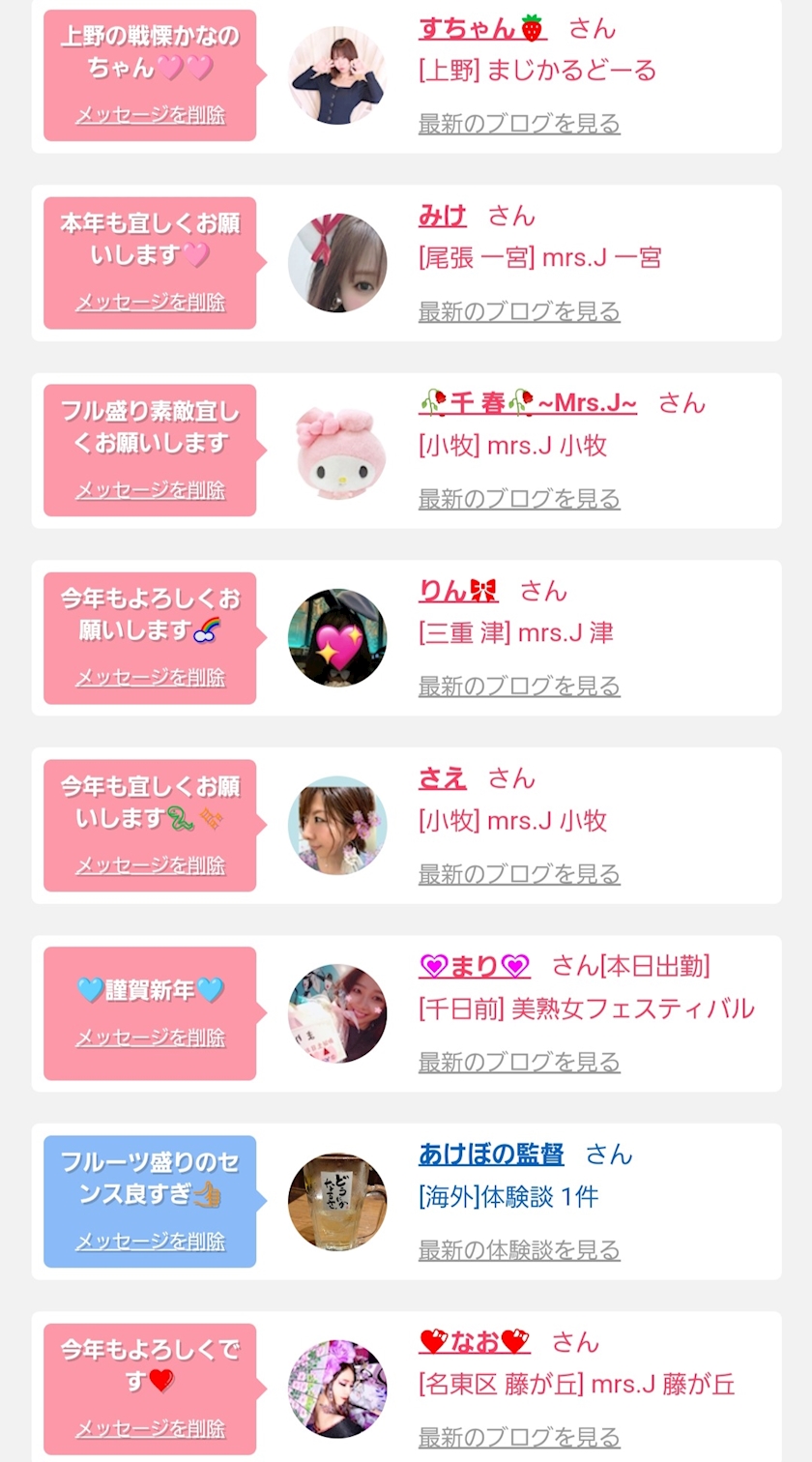Open りん's profile name link
812x1462 pixels.
tap(458, 591)
